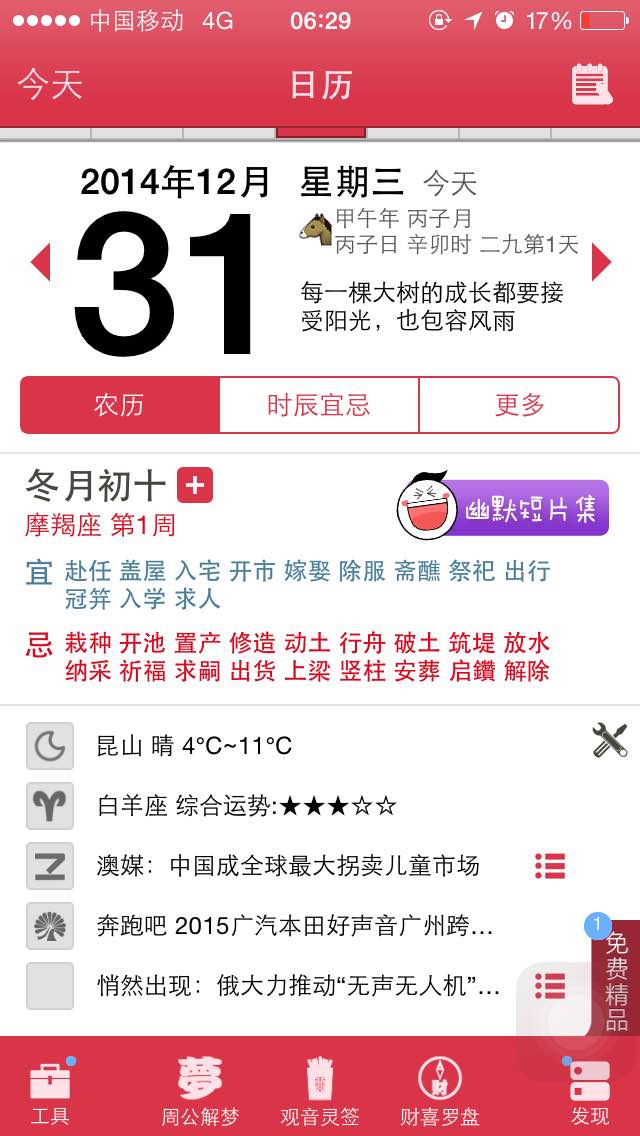Open the 幽默短片集 banner
Viewport: 640px width, 1136px height.
(x=502, y=508)
